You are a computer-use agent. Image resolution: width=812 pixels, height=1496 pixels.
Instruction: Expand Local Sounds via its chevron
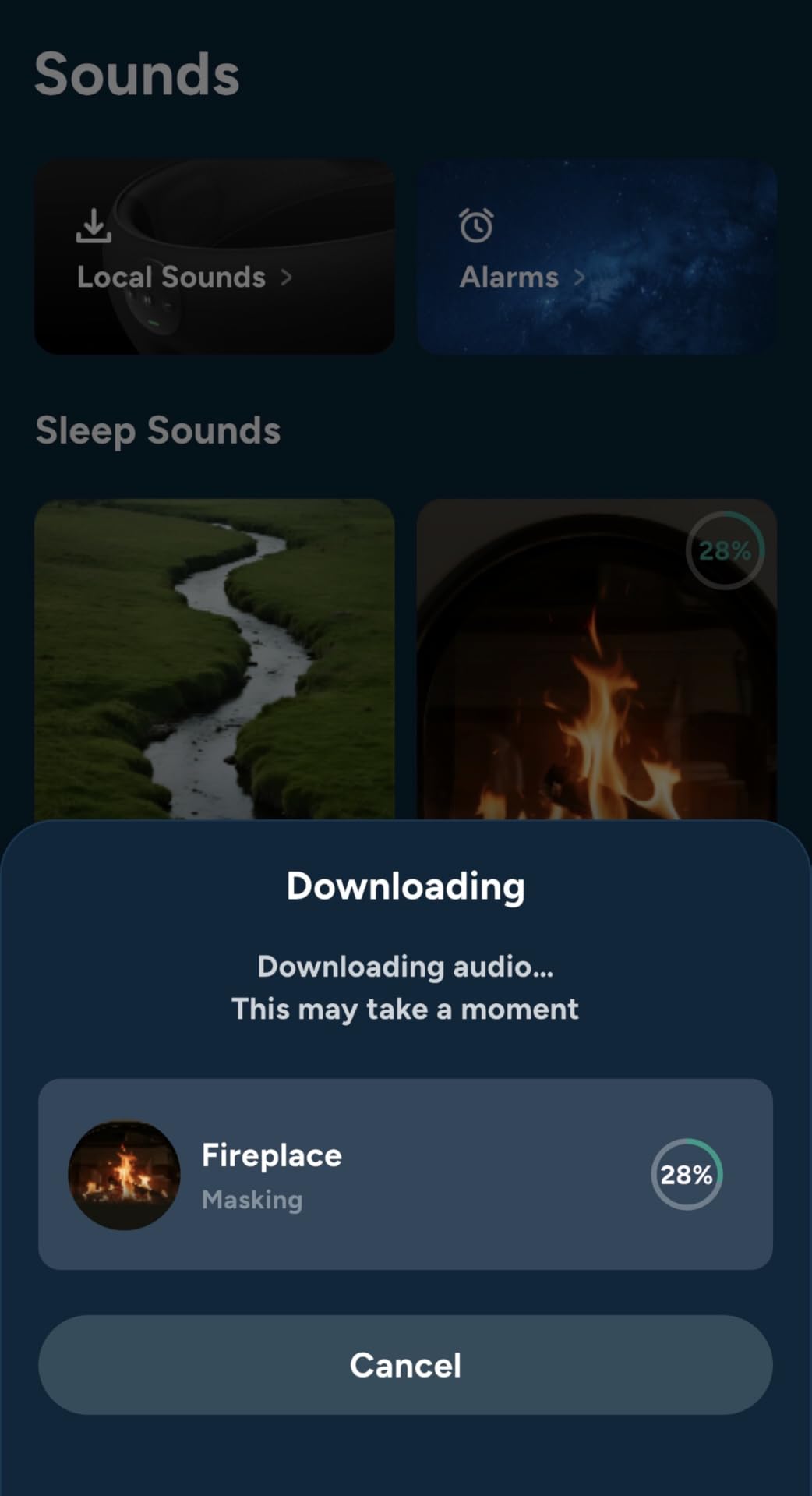(x=288, y=277)
